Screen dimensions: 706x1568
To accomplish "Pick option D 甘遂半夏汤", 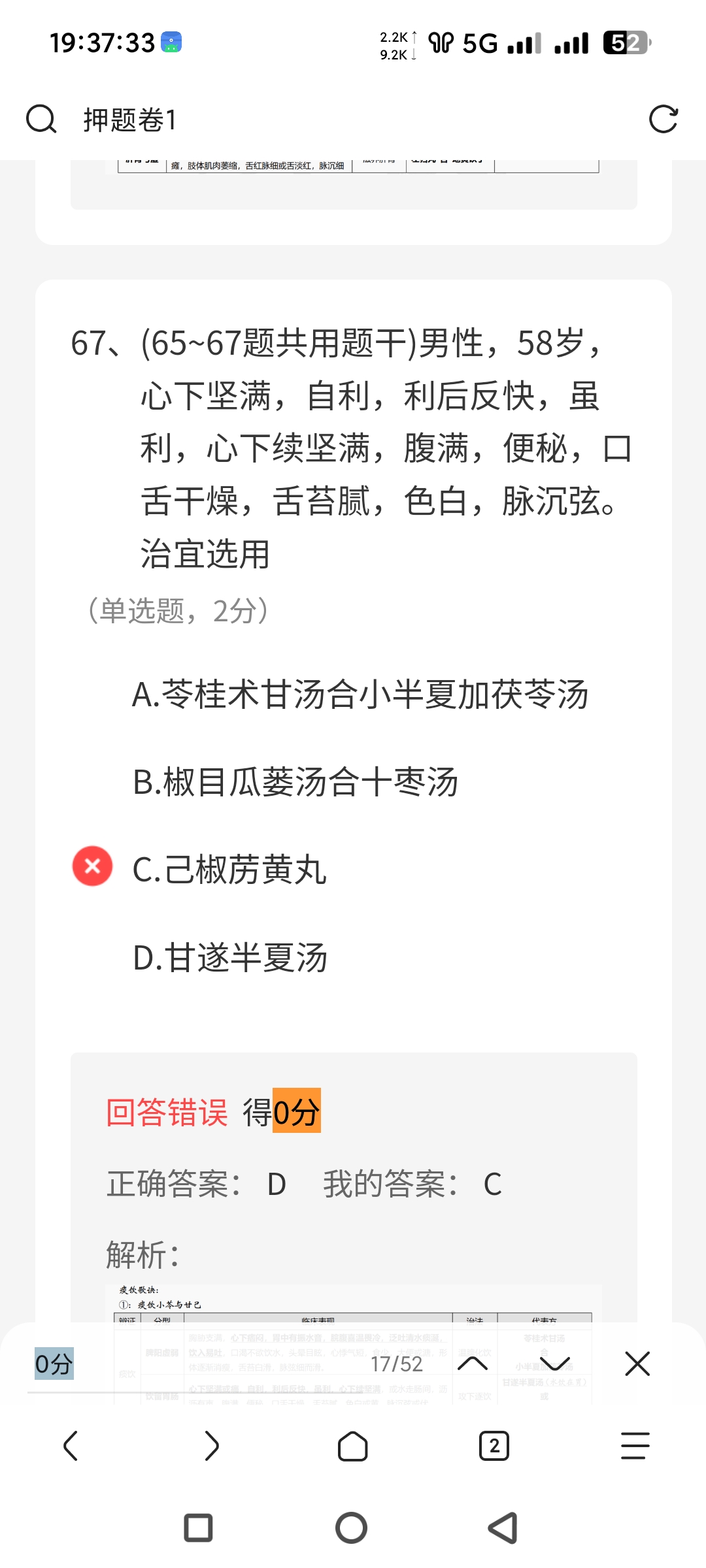I will (230, 958).
